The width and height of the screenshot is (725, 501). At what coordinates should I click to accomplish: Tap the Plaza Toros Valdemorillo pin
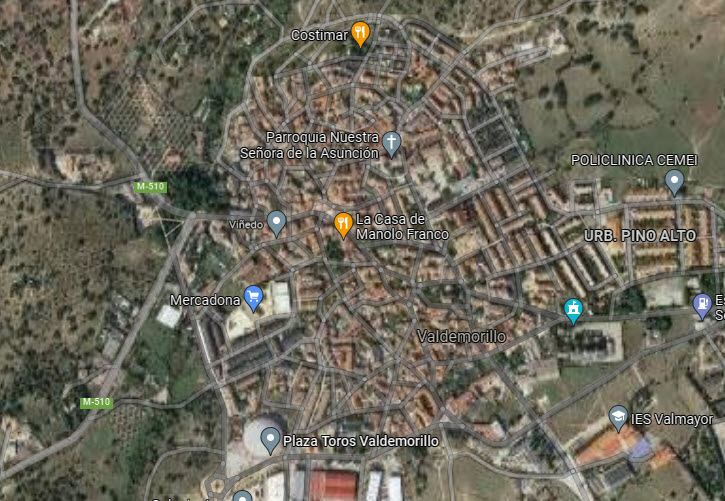pyautogui.click(x=270, y=439)
